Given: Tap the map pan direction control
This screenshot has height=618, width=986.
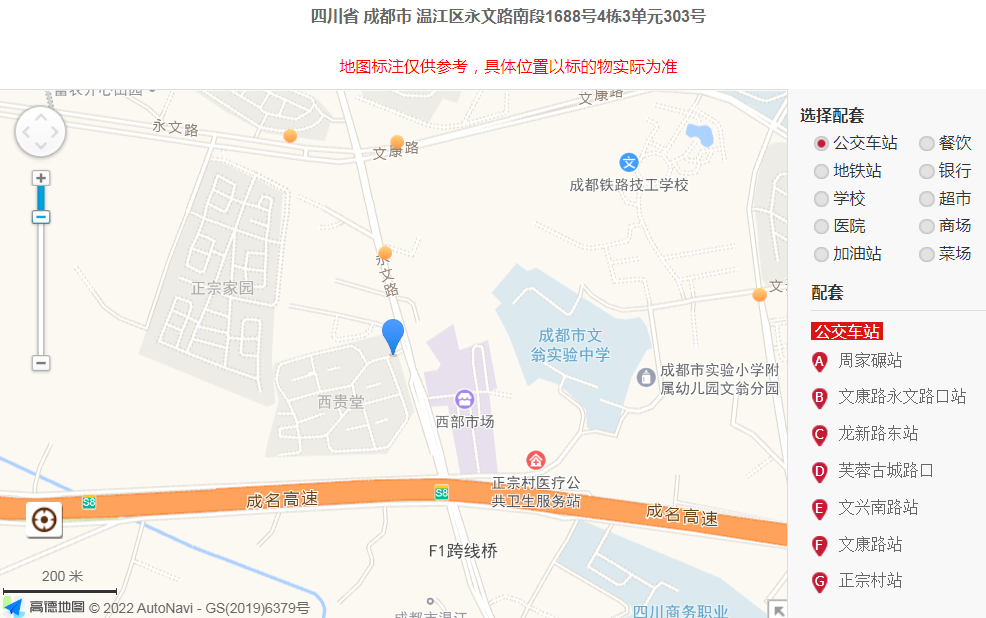Looking at the screenshot, I should [x=40, y=132].
